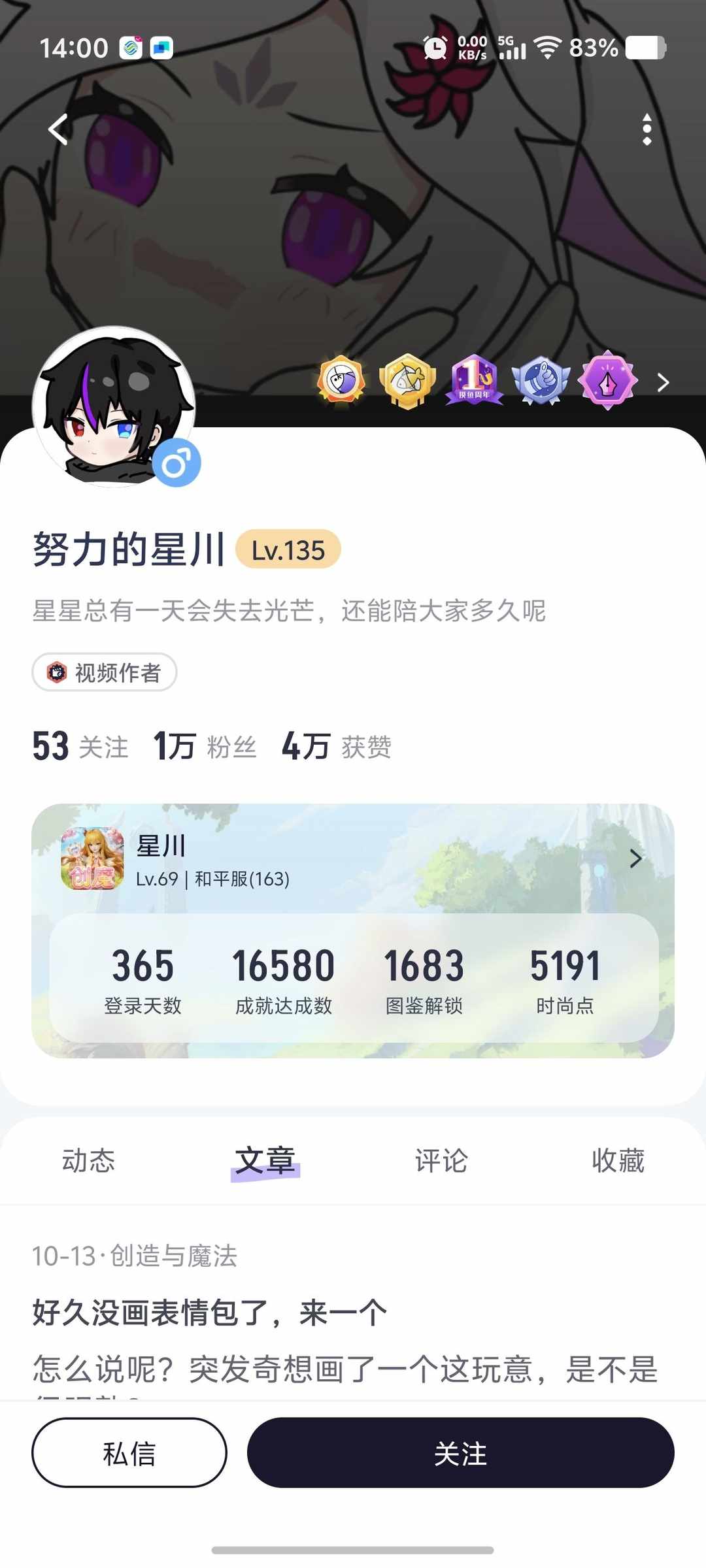Switch to the 评论 tab
This screenshot has width=706, height=1568.
pos(441,1156)
